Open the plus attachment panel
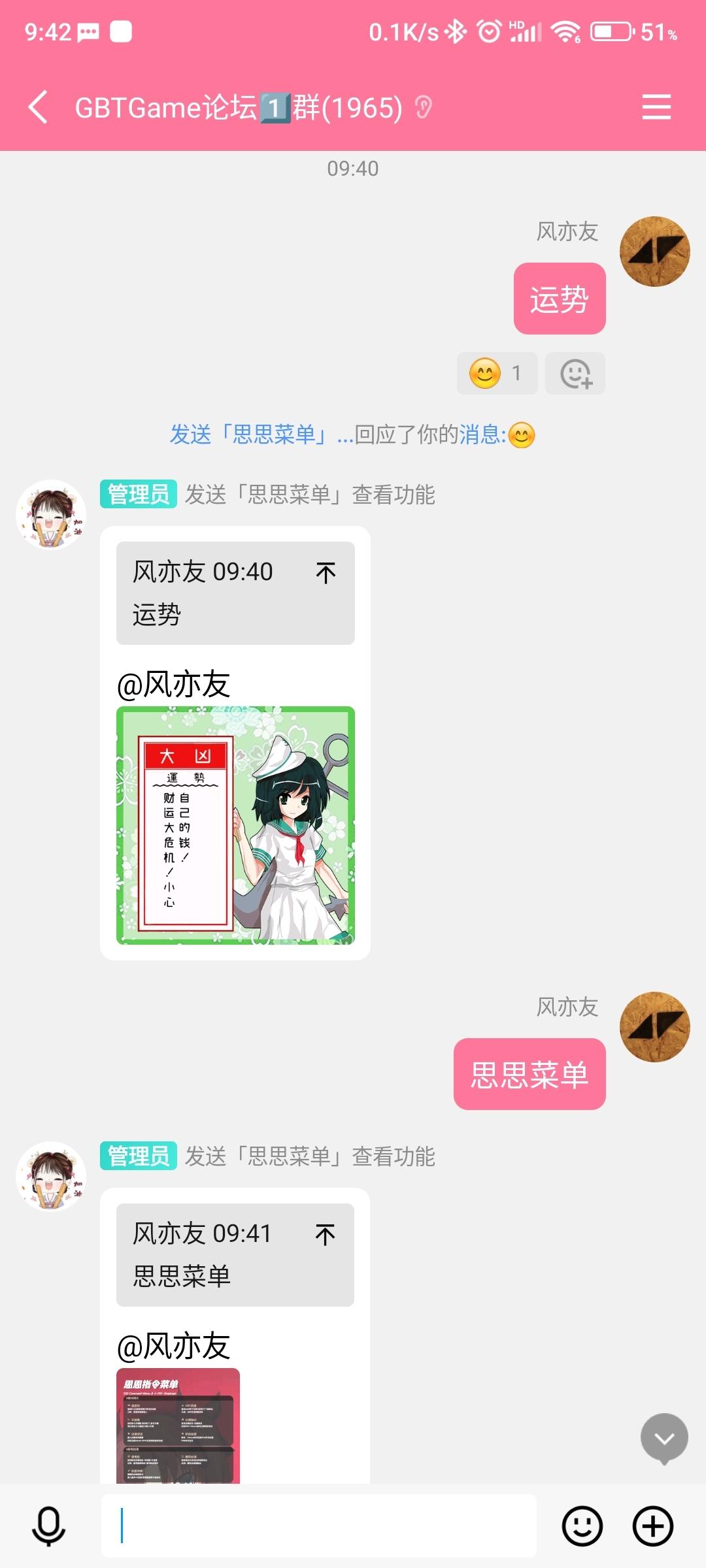This screenshot has height=1568, width=706. (652, 1526)
